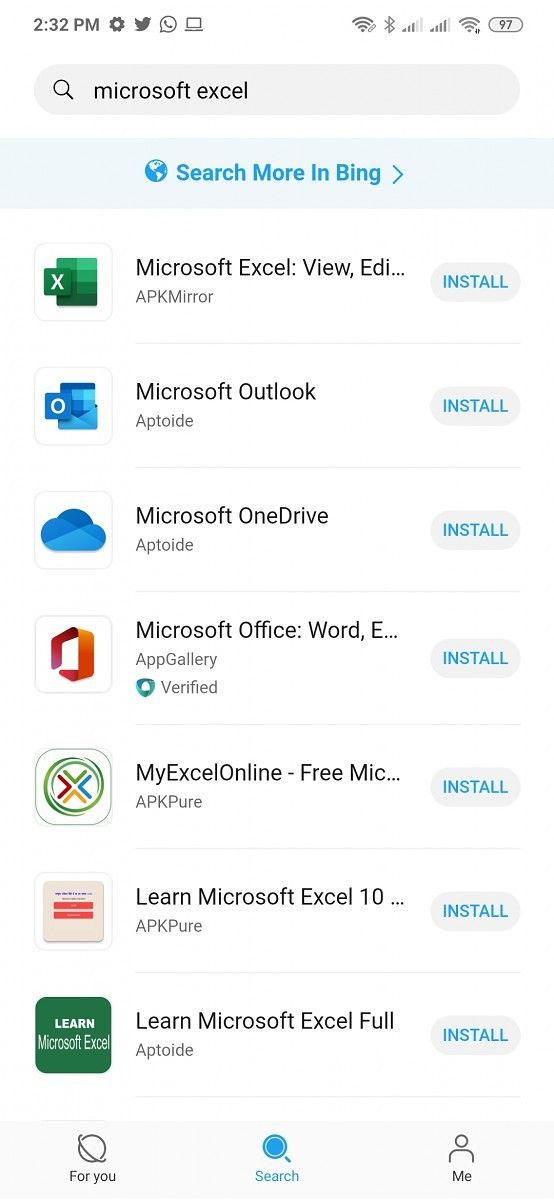Tap the microsoft excel search field
554x1200 pixels.
click(x=277, y=90)
